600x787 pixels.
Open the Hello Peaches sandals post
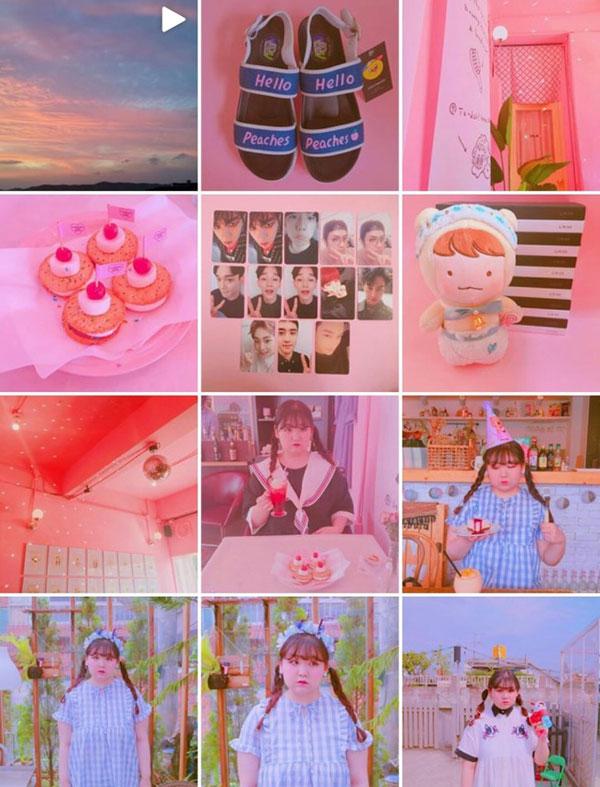pos(299,95)
